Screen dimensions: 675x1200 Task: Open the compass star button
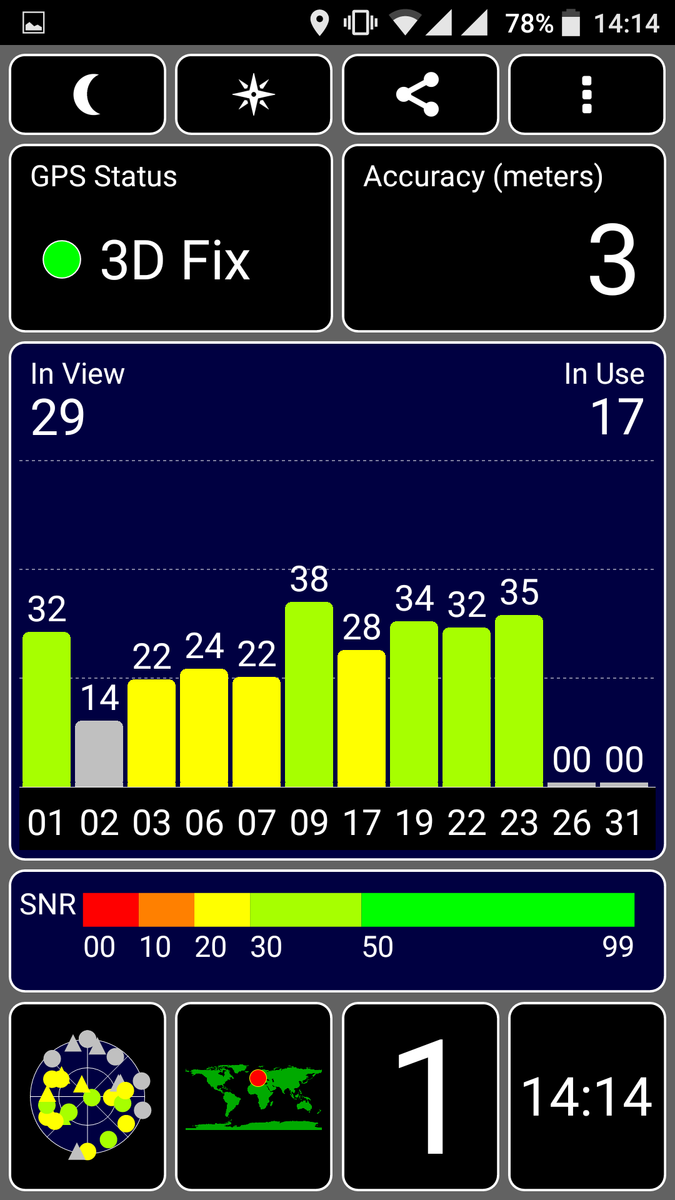click(x=254, y=95)
